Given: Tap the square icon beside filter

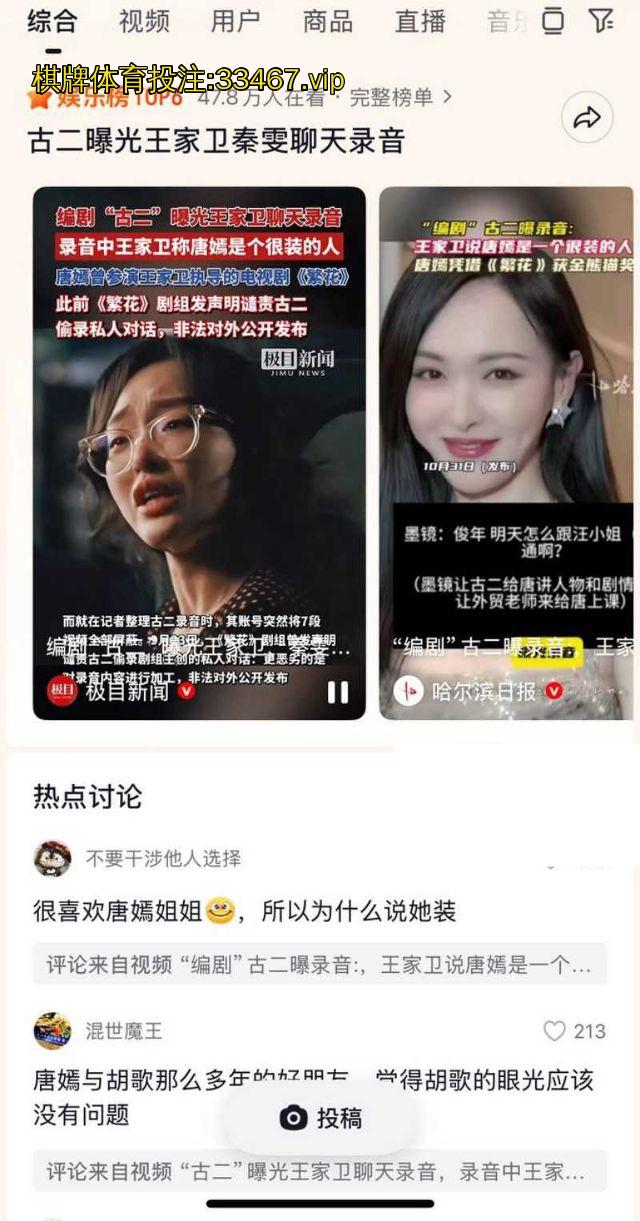Looking at the screenshot, I should [x=552, y=20].
